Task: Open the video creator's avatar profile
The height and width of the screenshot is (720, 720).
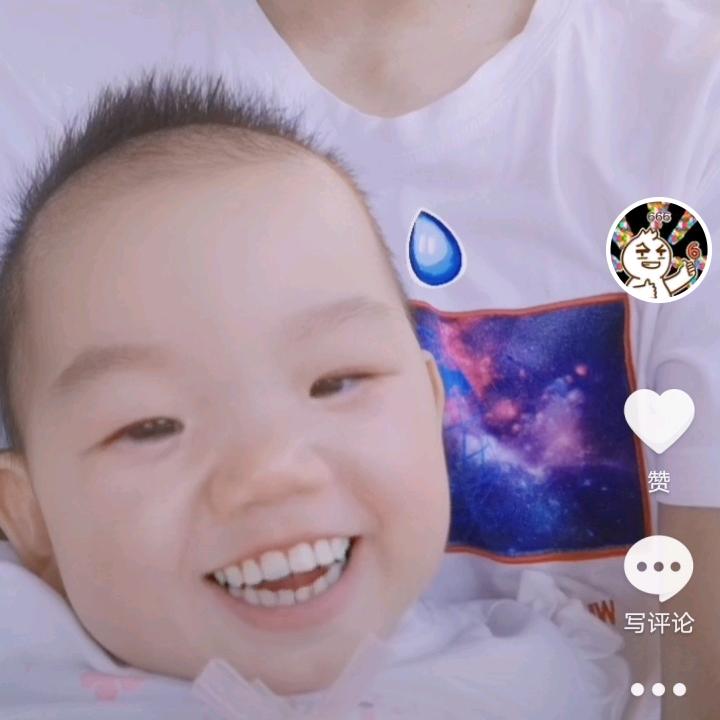Action: point(658,250)
